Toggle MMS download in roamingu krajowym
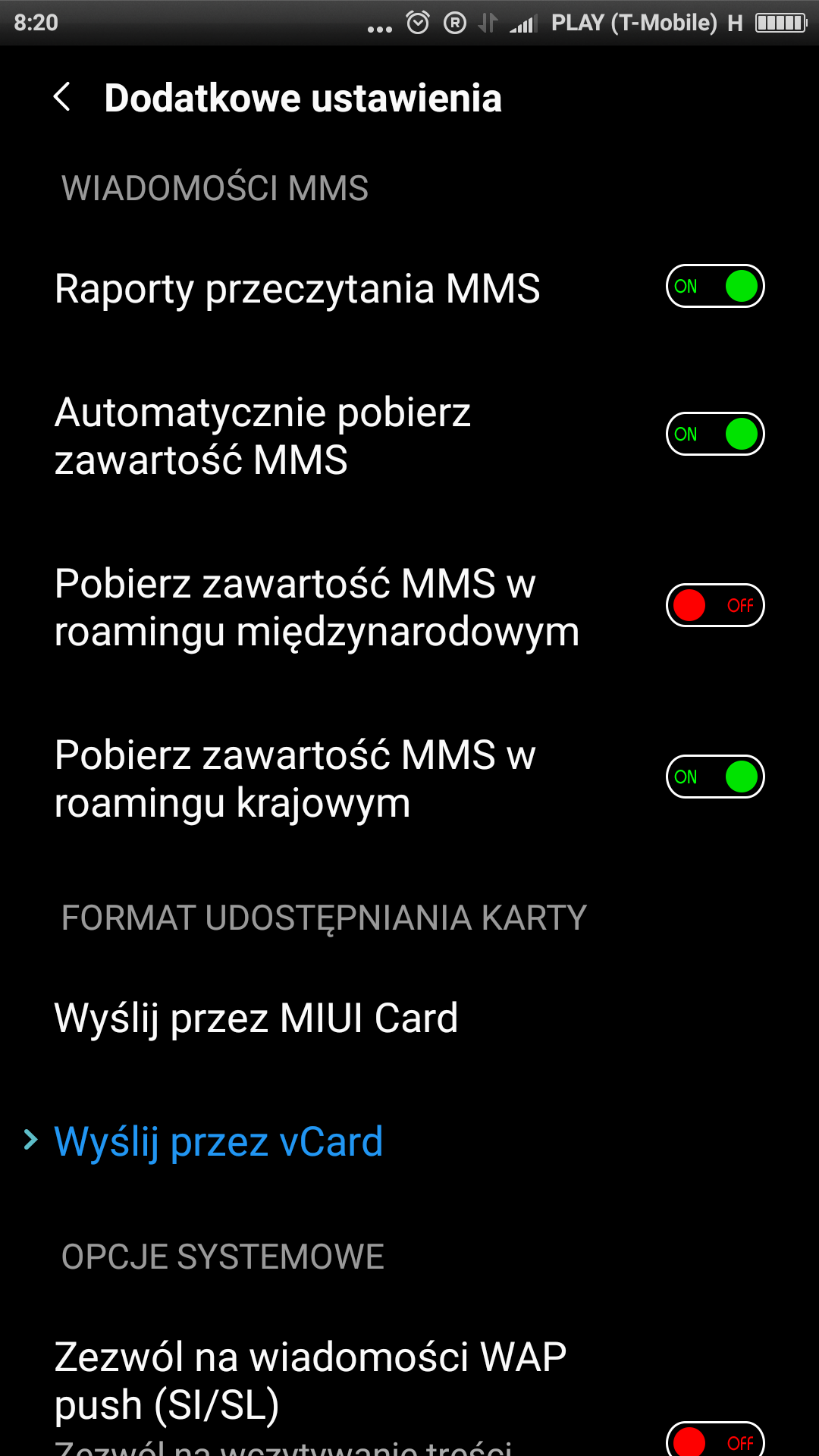 coord(714,777)
